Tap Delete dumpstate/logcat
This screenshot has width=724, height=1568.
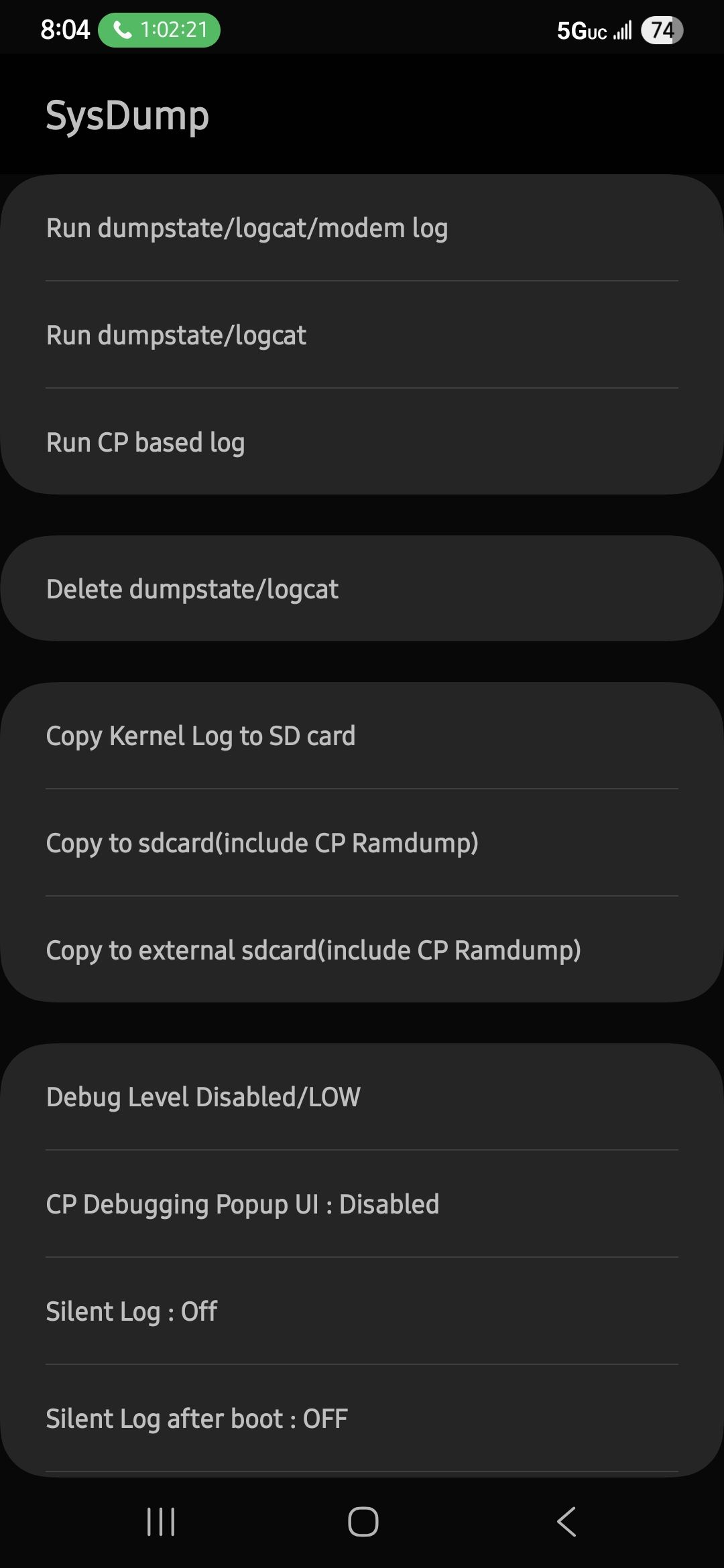pos(362,589)
